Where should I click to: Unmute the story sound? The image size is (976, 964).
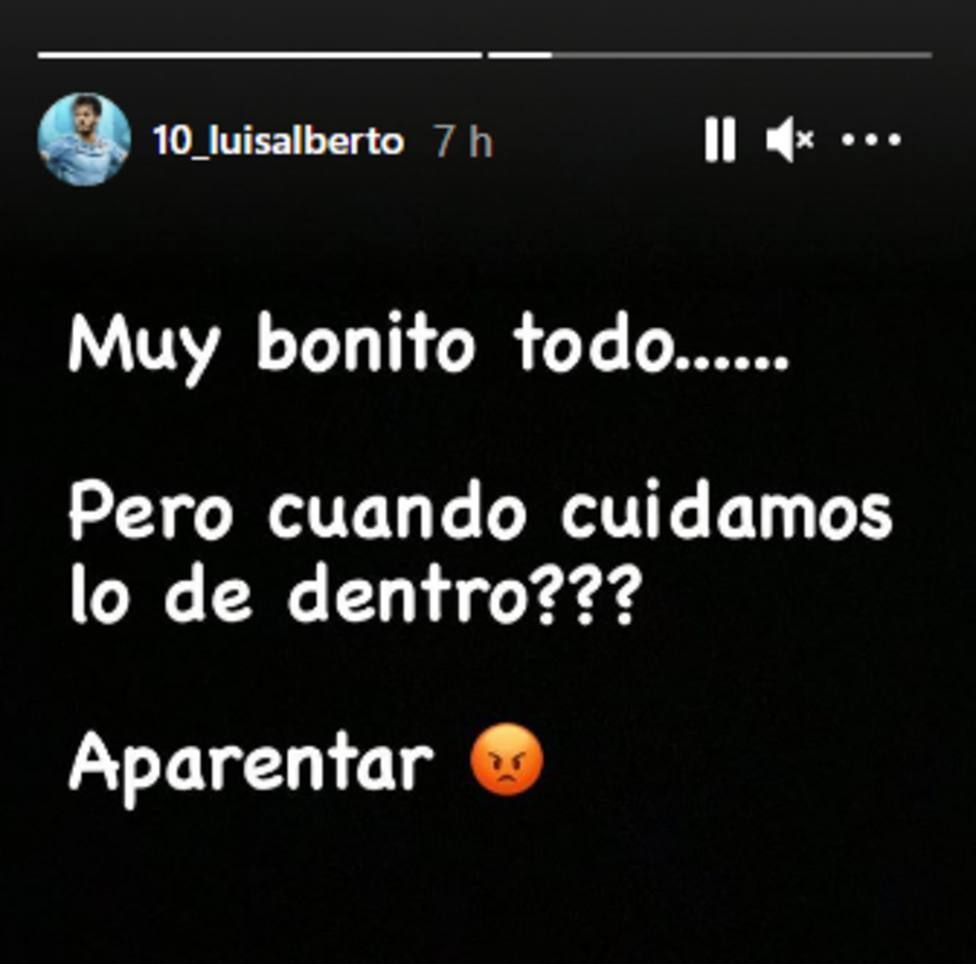pos(789,140)
